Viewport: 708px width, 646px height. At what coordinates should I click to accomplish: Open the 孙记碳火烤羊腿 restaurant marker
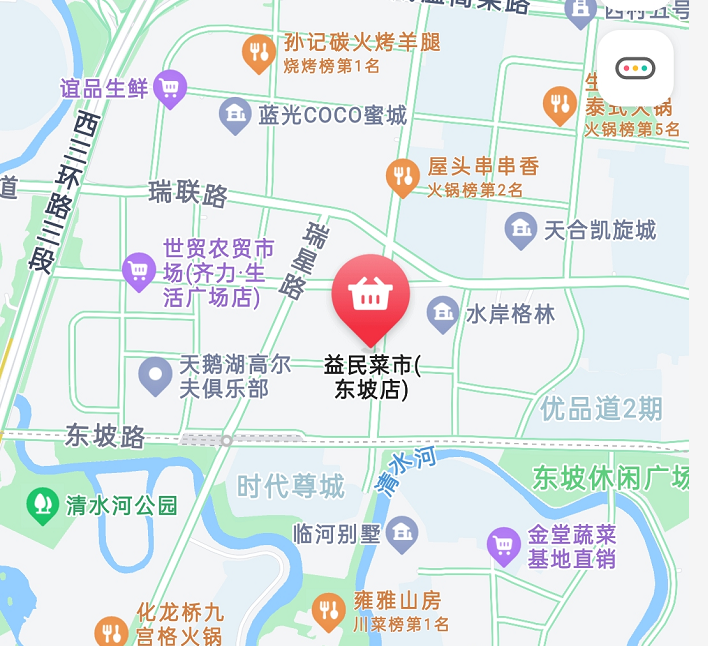point(258,52)
